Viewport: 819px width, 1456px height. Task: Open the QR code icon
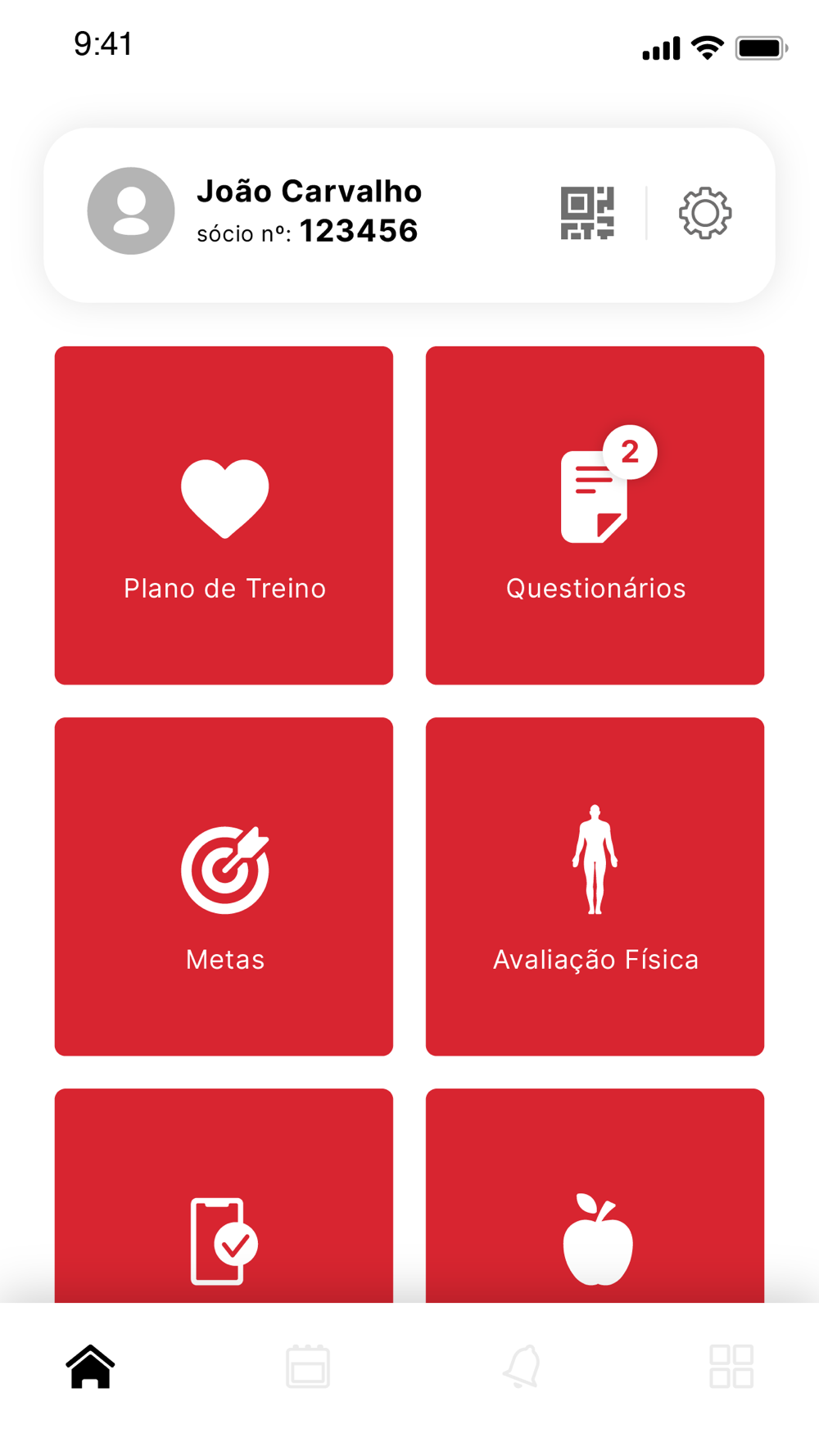pyautogui.click(x=587, y=213)
